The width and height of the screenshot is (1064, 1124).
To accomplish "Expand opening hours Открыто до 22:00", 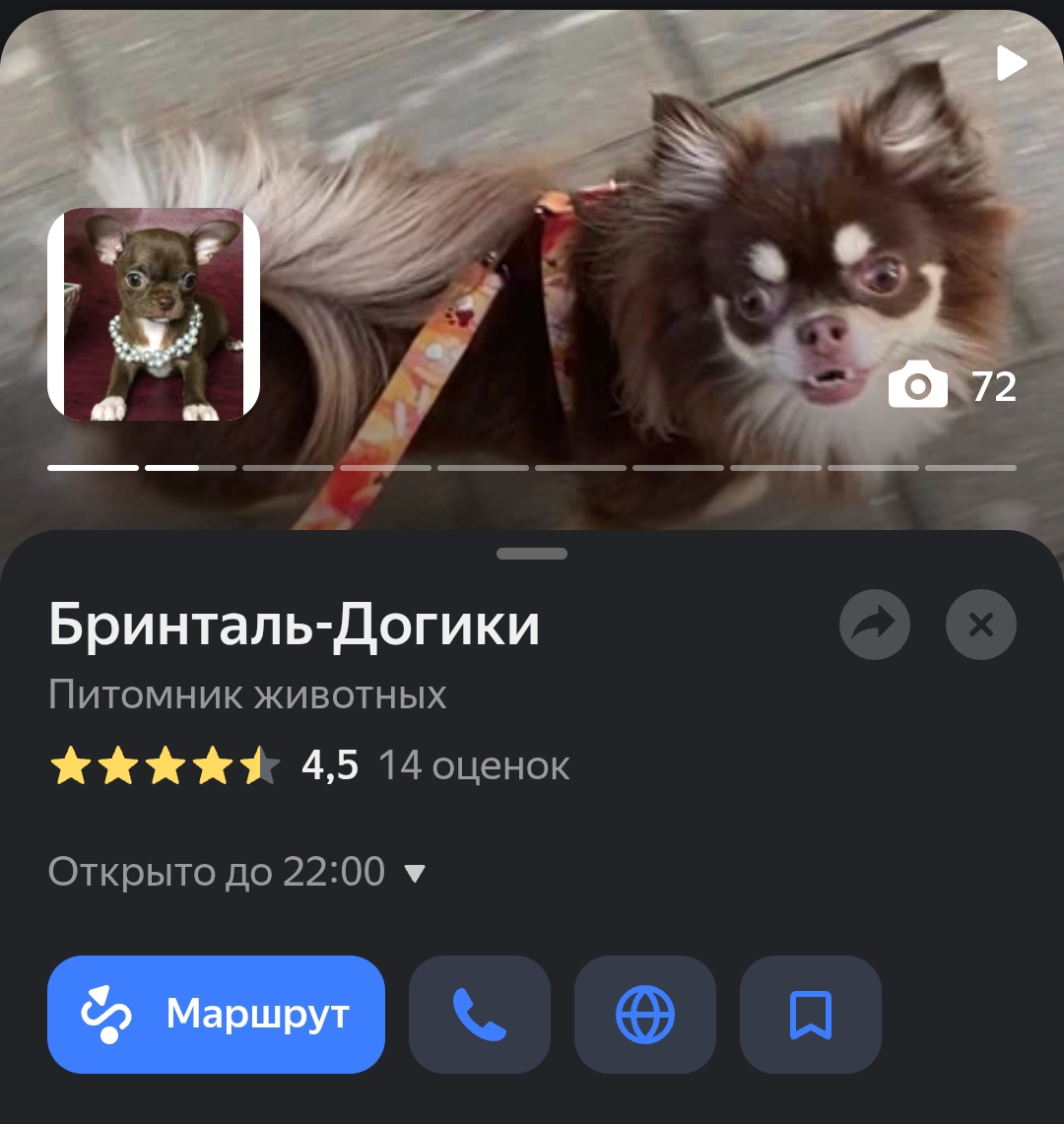I will (x=236, y=872).
